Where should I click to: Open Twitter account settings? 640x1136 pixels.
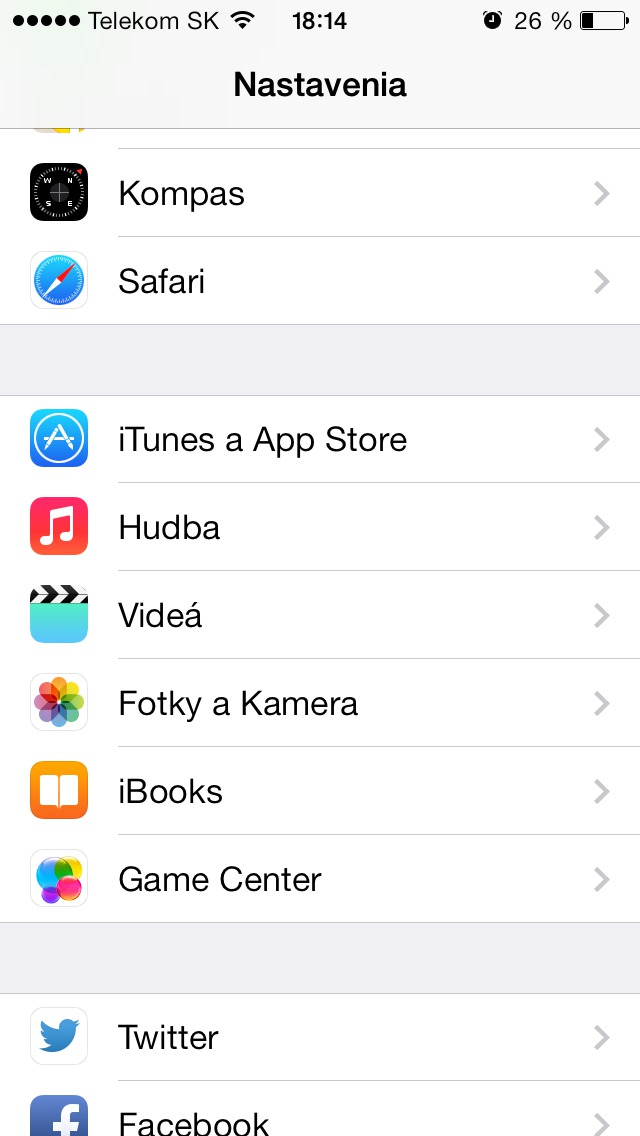pos(320,1037)
